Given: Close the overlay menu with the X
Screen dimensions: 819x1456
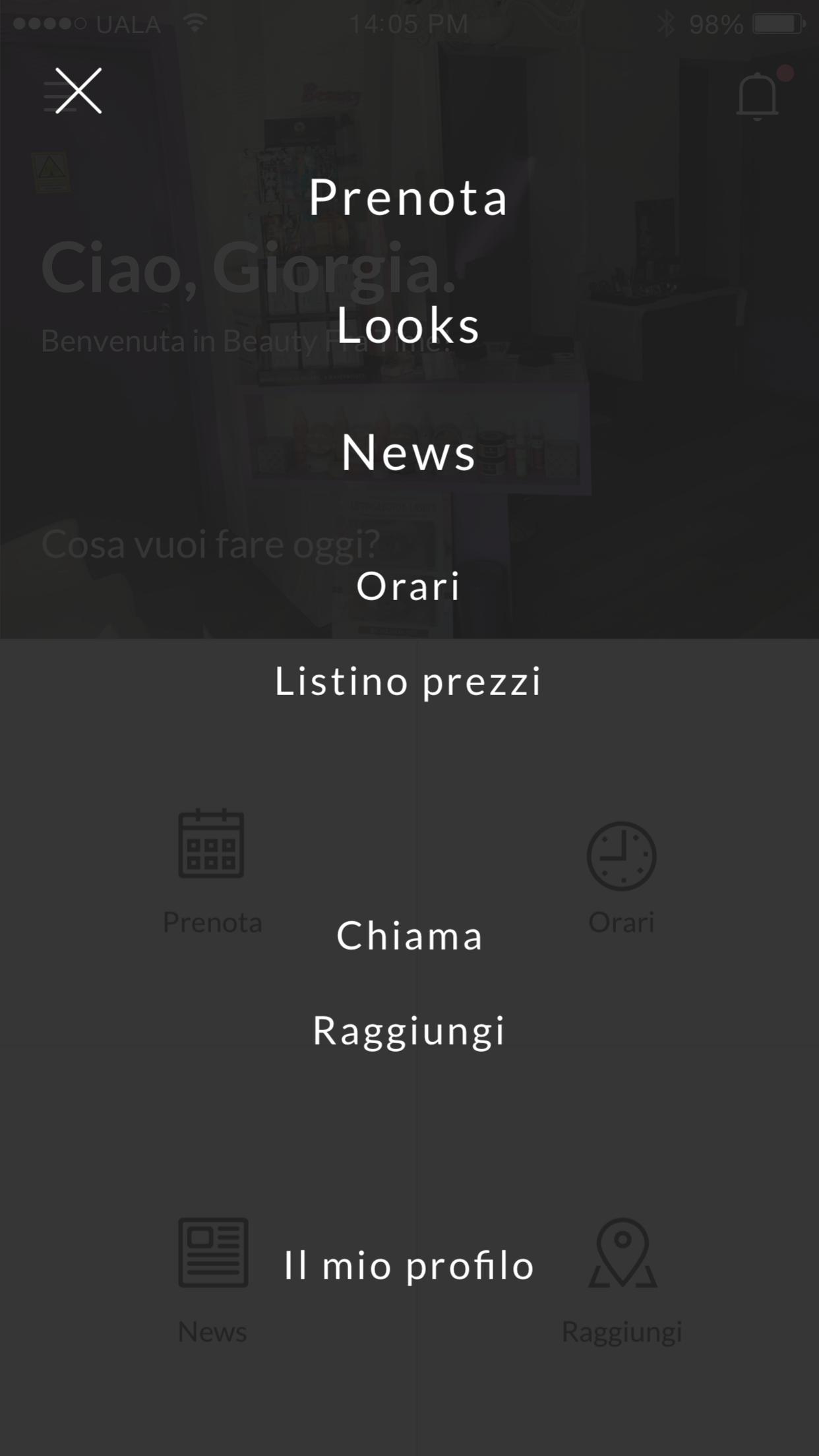Looking at the screenshot, I should point(78,91).
